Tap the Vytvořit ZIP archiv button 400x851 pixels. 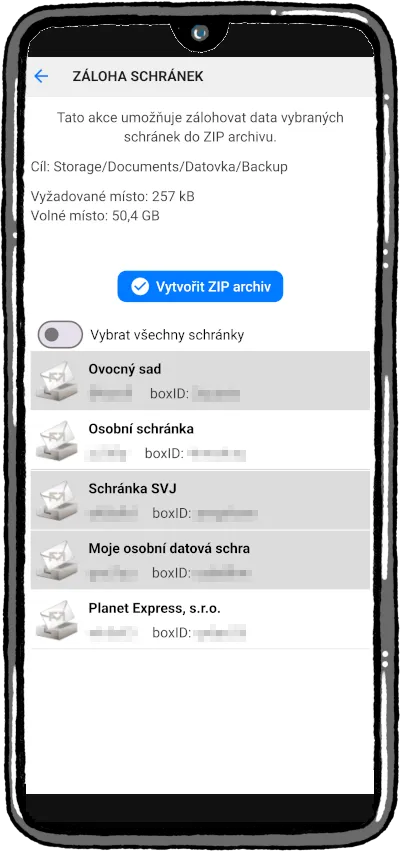pos(200,287)
